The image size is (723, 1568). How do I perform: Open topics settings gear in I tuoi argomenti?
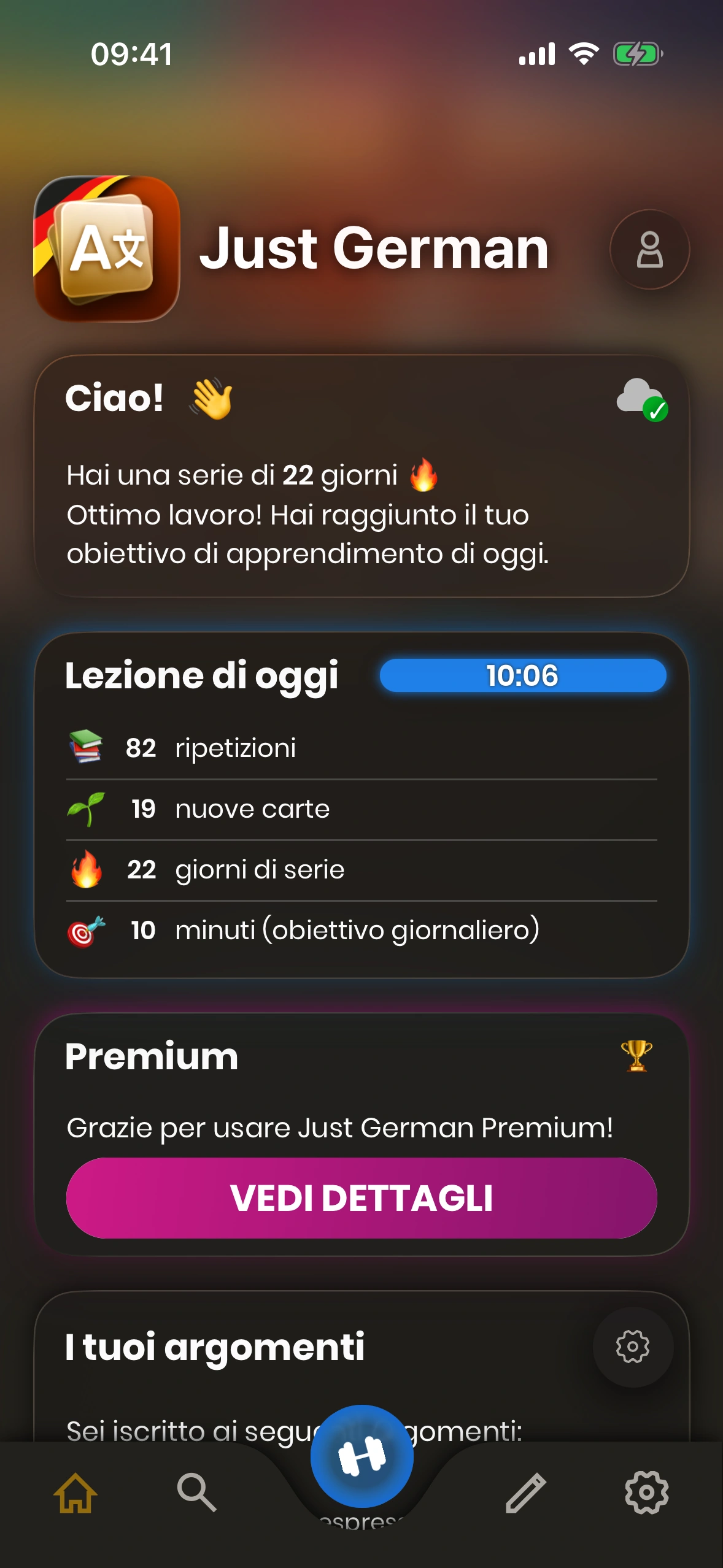click(633, 1347)
